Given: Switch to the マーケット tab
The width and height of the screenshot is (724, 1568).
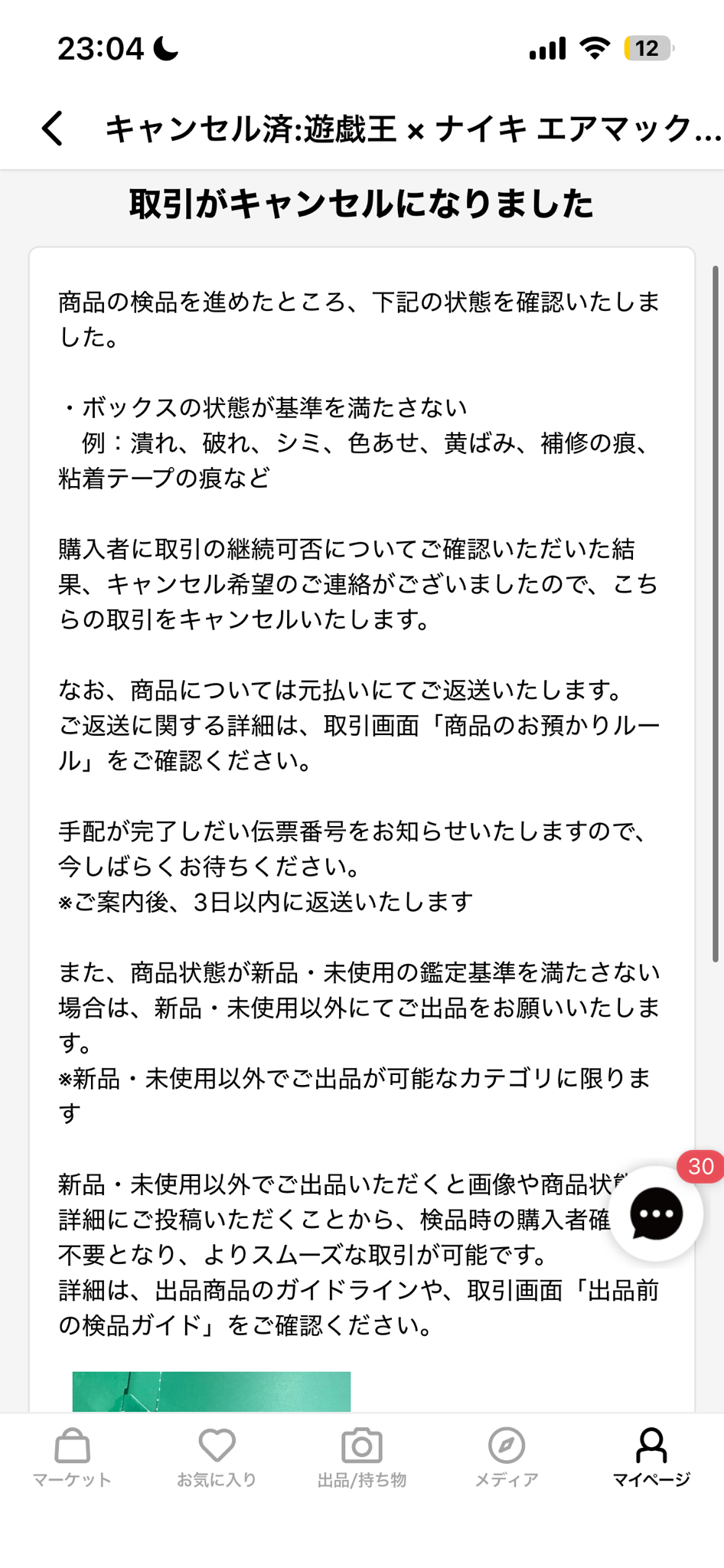Looking at the screenshot, I should point(73,1458).
